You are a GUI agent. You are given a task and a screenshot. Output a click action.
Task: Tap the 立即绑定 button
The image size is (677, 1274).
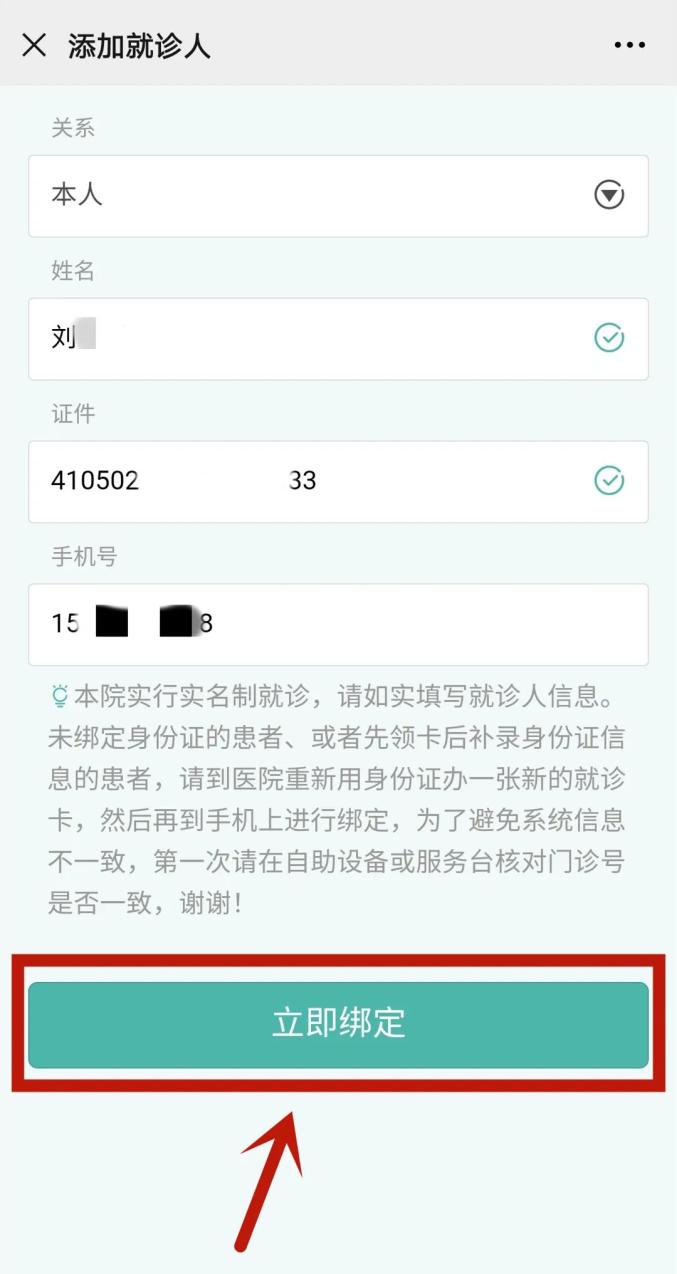(338, 1025)
